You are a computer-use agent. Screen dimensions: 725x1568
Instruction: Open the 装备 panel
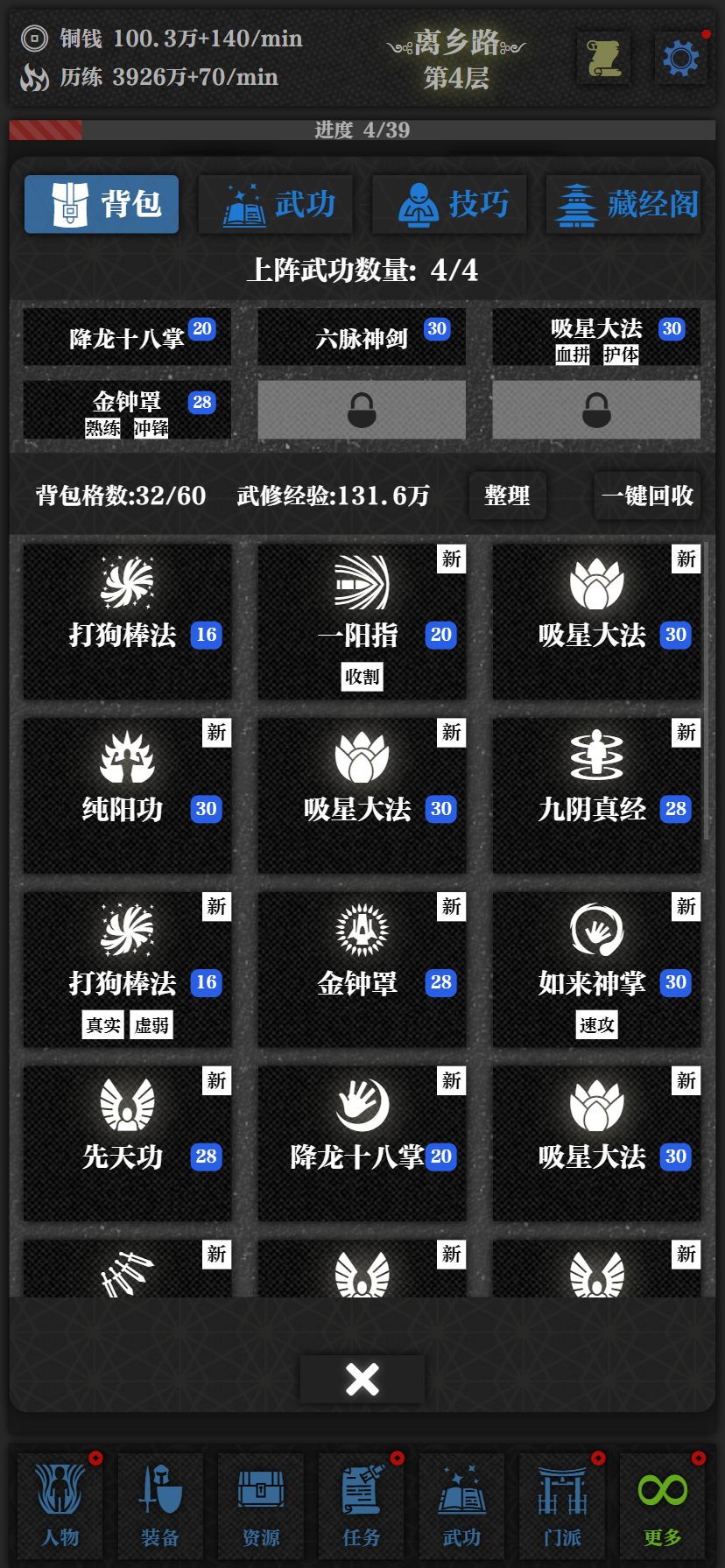pos(159,1506)
